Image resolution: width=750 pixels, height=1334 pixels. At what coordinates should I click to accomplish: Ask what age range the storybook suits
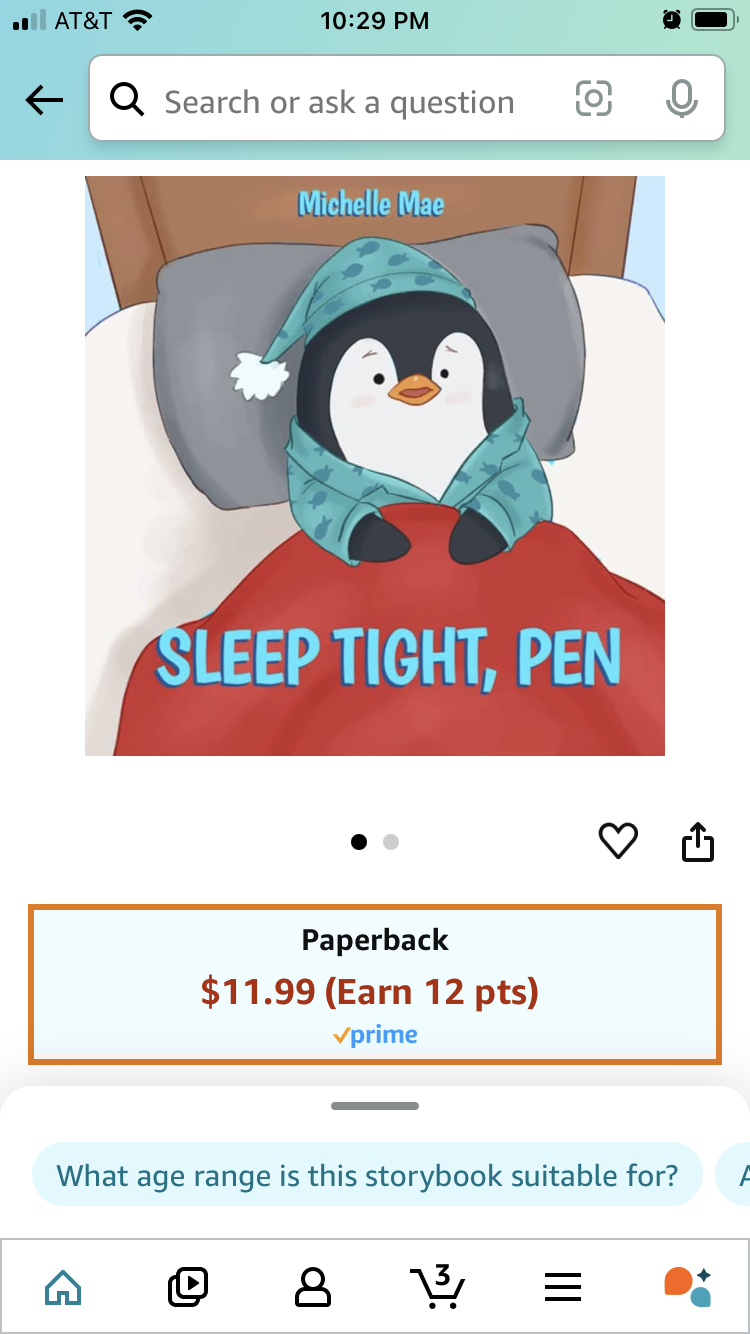[x=367, y=1175]
